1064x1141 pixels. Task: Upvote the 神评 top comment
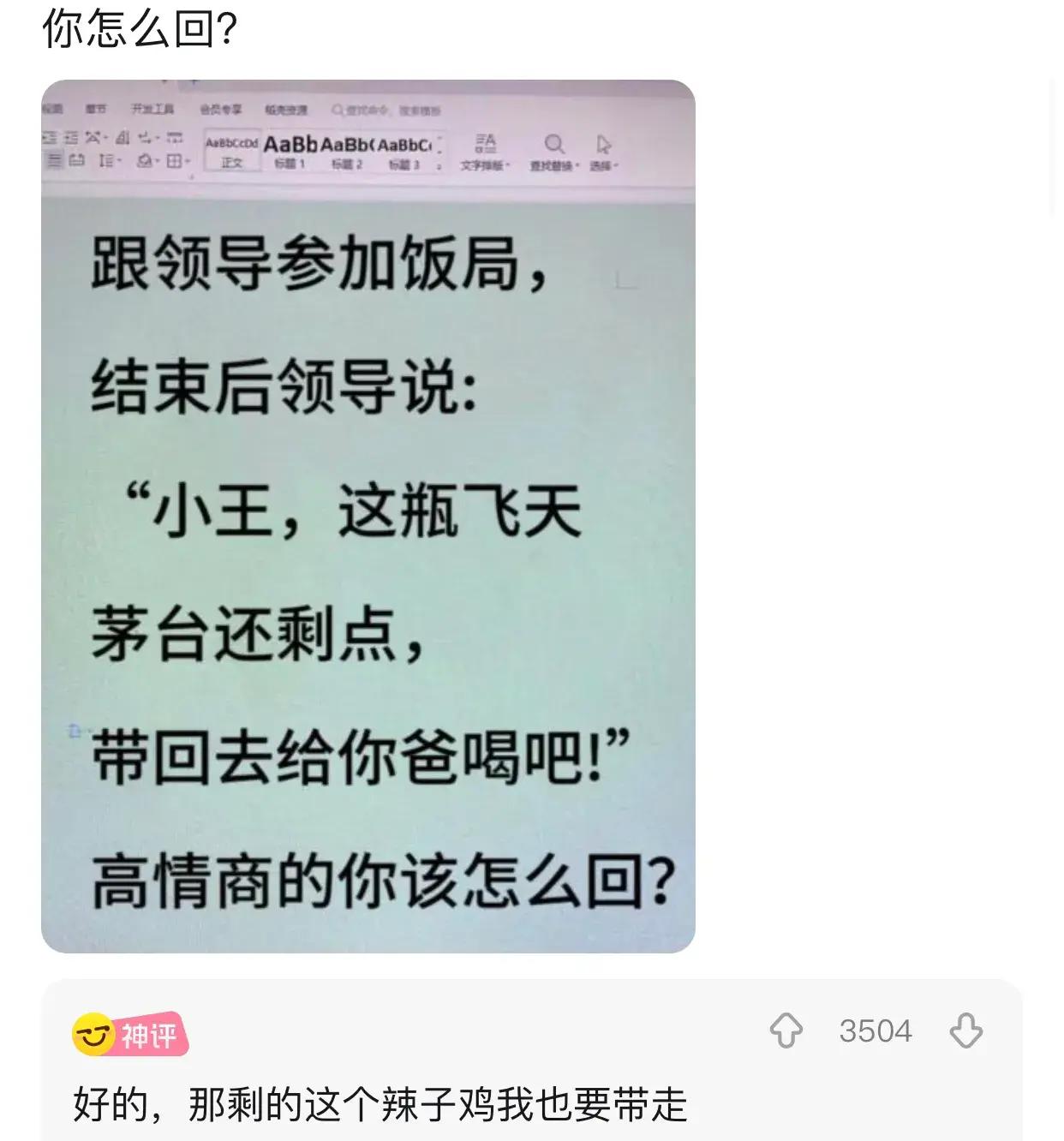click(786, 1030)
